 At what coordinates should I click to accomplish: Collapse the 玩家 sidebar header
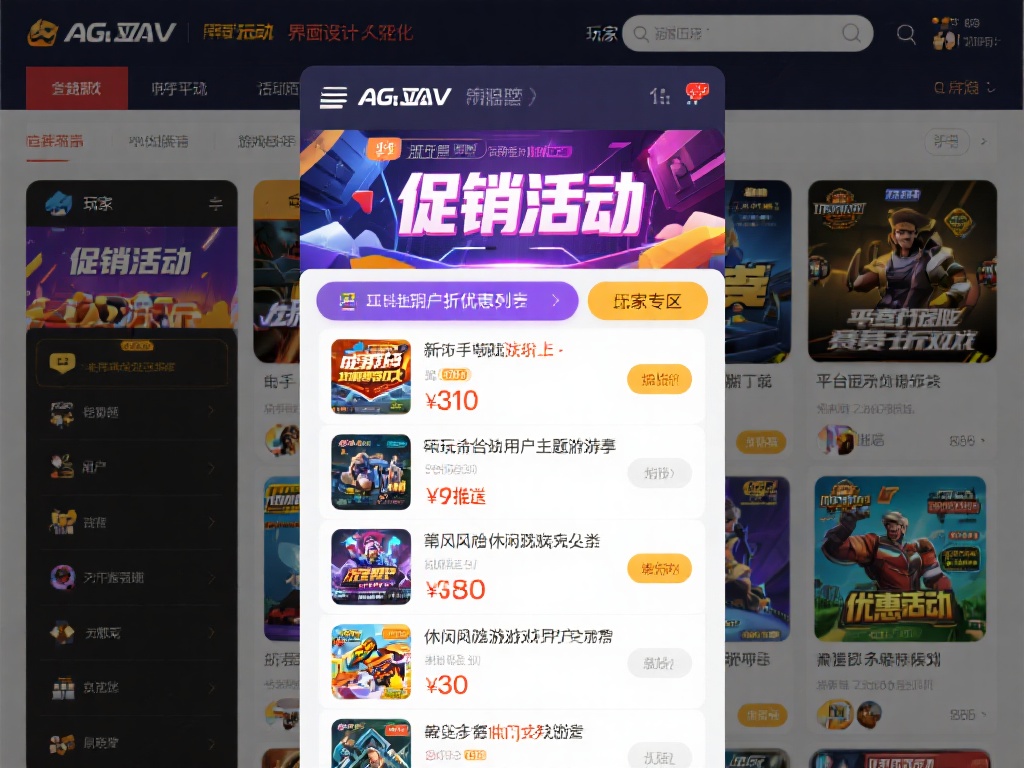click(215, 204)
